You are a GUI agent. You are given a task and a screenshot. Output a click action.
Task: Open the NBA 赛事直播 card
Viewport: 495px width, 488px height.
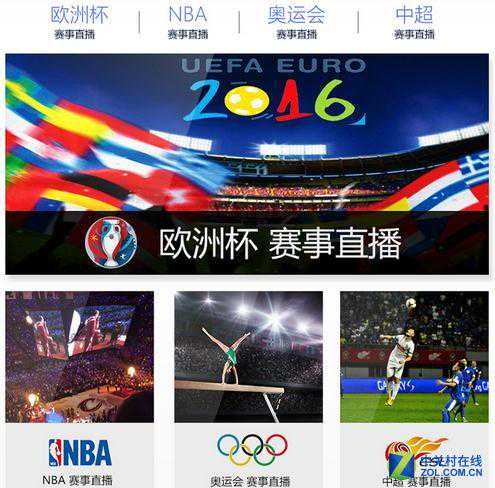(80, 389)
